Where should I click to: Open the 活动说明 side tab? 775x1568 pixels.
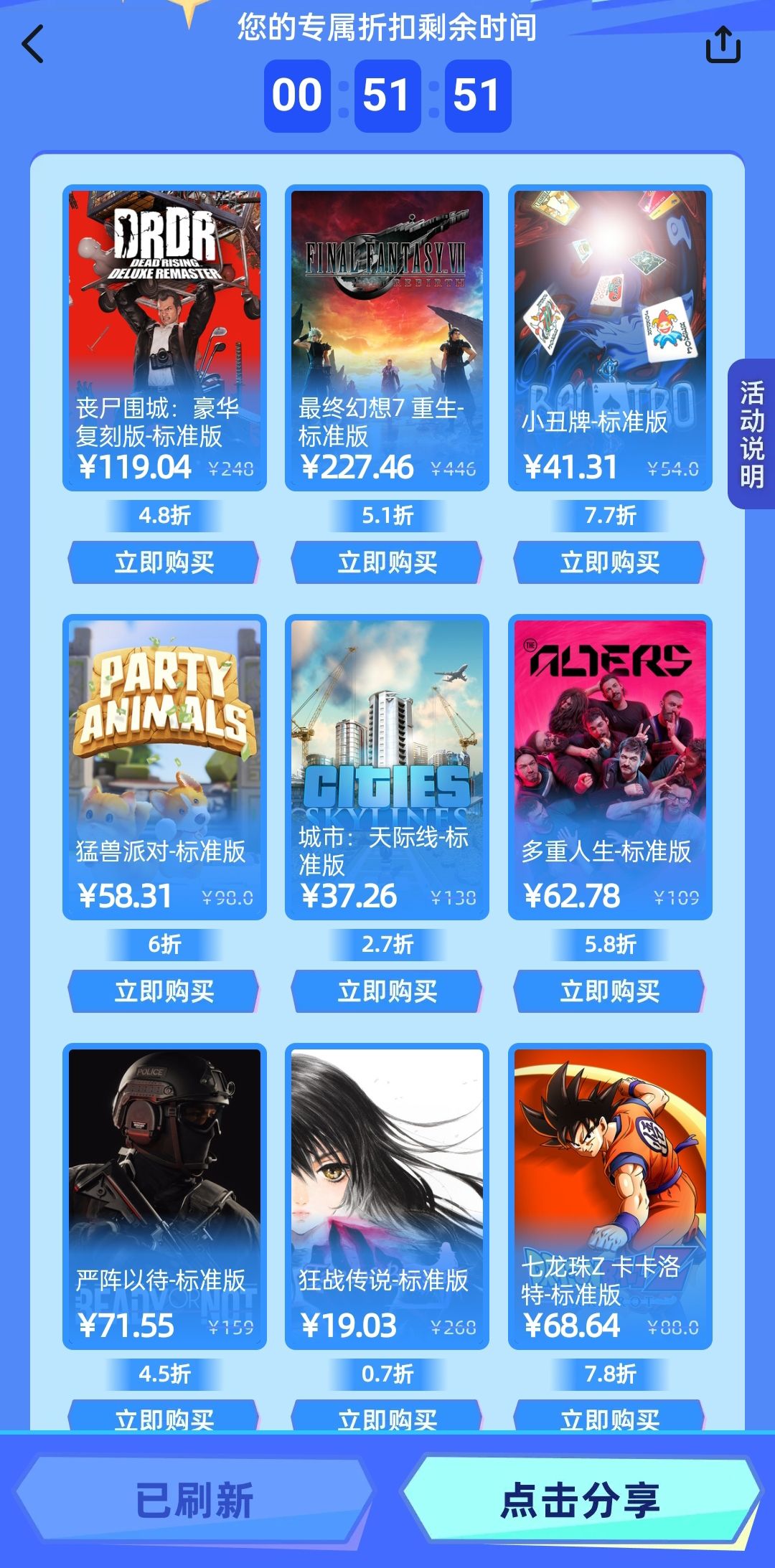[751, 434]
